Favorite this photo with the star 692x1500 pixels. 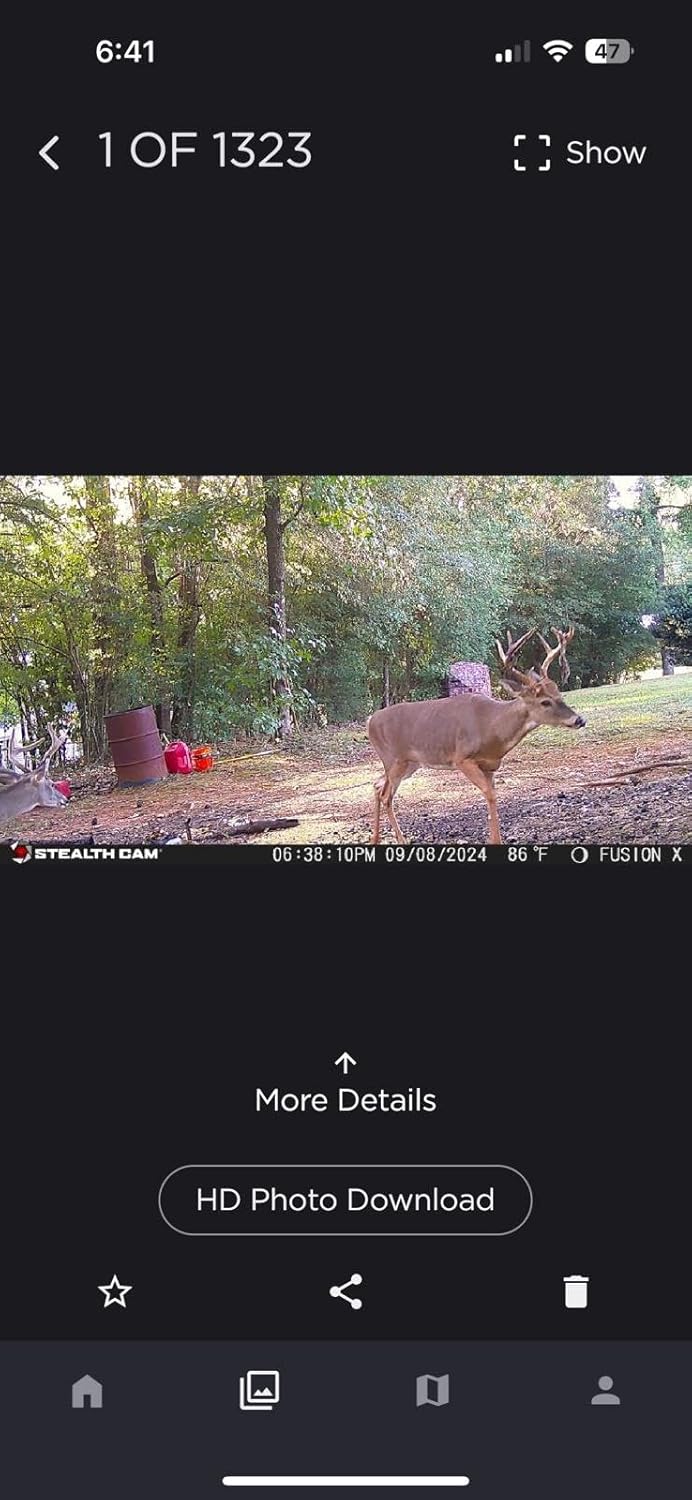[115, 1292]
